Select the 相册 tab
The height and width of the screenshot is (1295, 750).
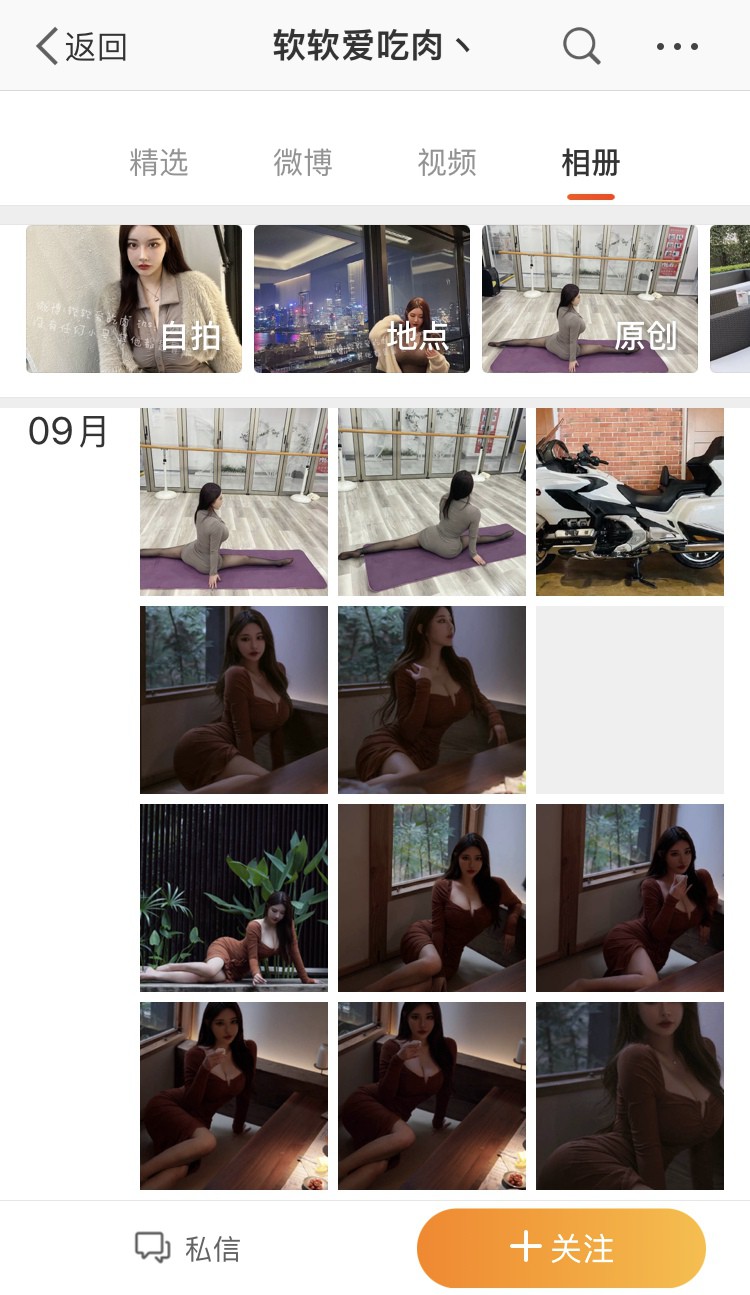(591, 162)
